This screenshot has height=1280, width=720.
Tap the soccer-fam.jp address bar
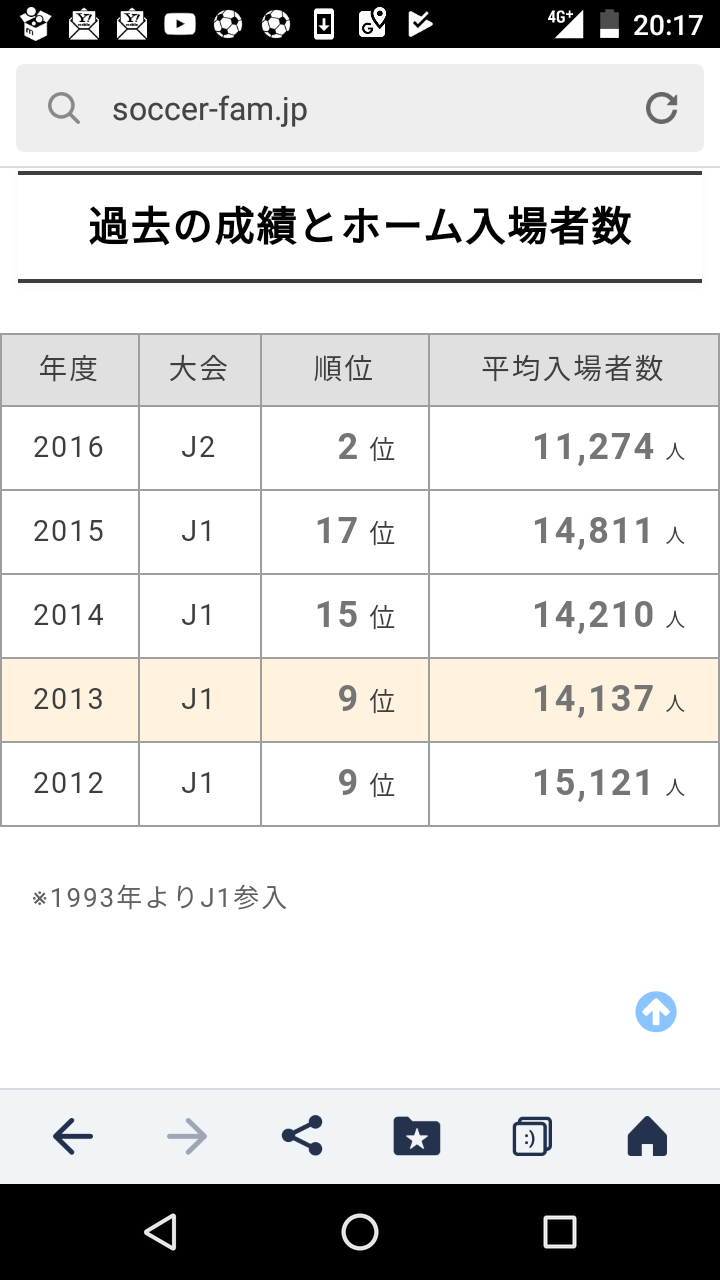coord(360,108)
